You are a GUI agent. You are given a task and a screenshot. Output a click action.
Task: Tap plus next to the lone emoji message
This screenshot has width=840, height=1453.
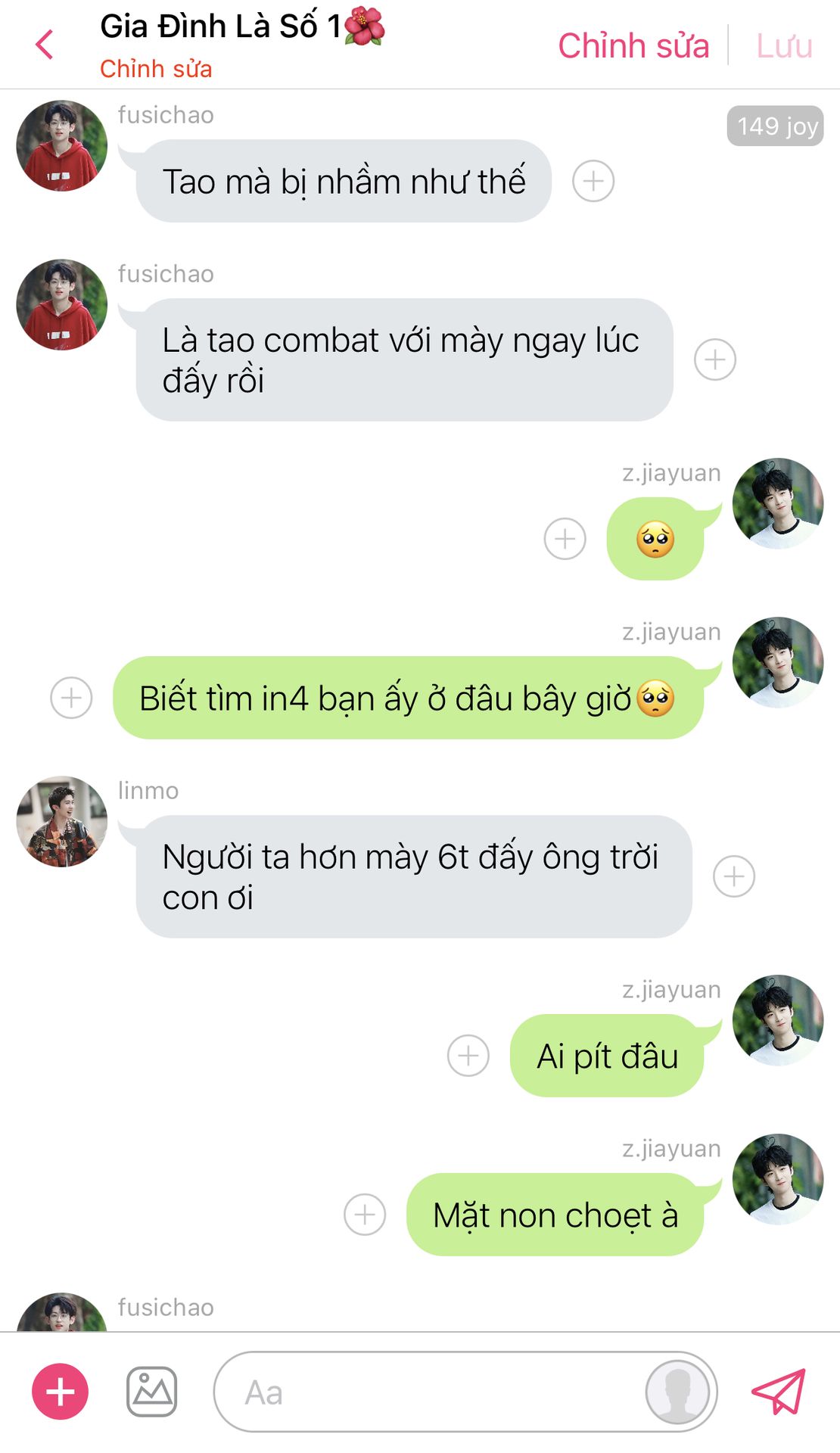(x=565, y=539)
